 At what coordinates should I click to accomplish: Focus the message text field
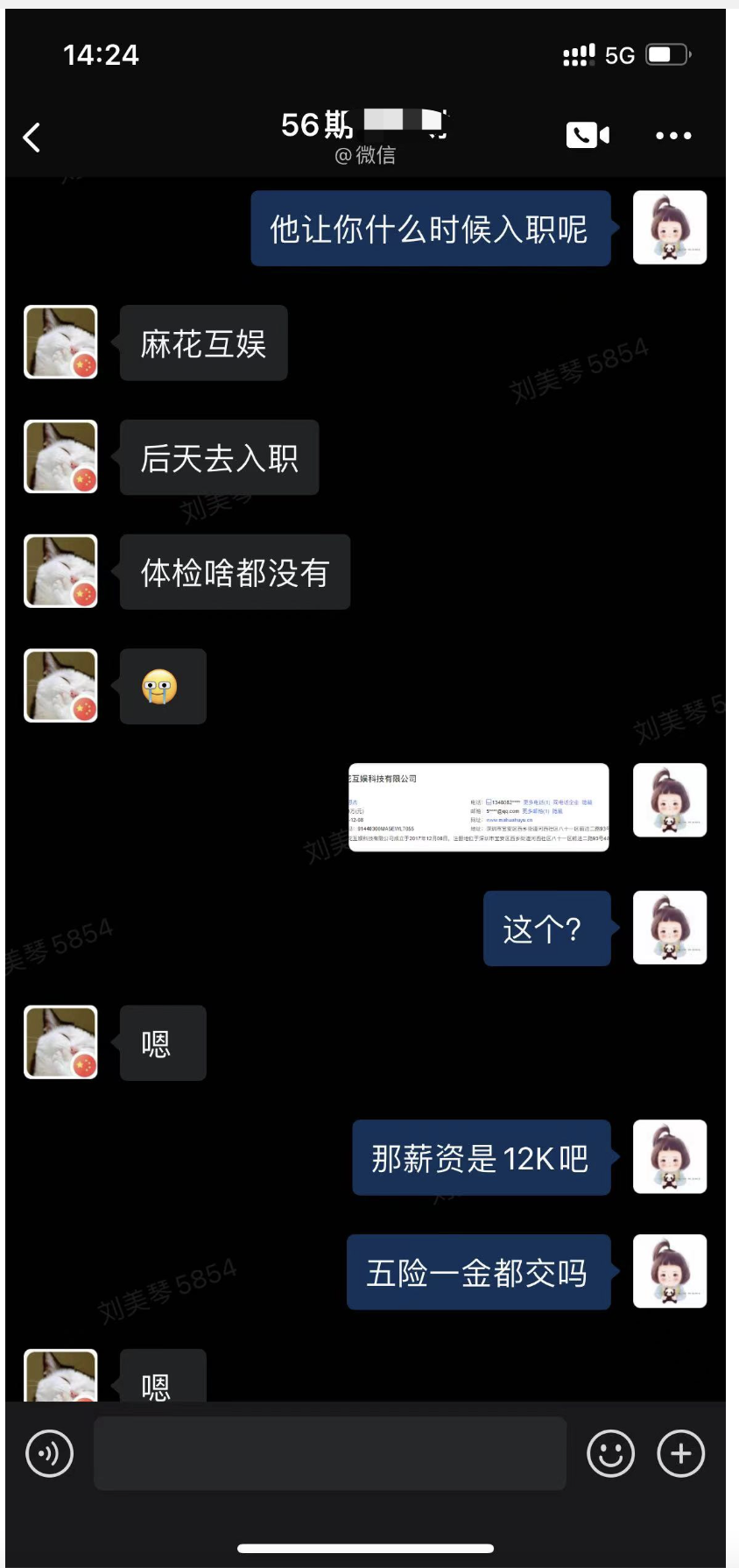coord(329,1453)
